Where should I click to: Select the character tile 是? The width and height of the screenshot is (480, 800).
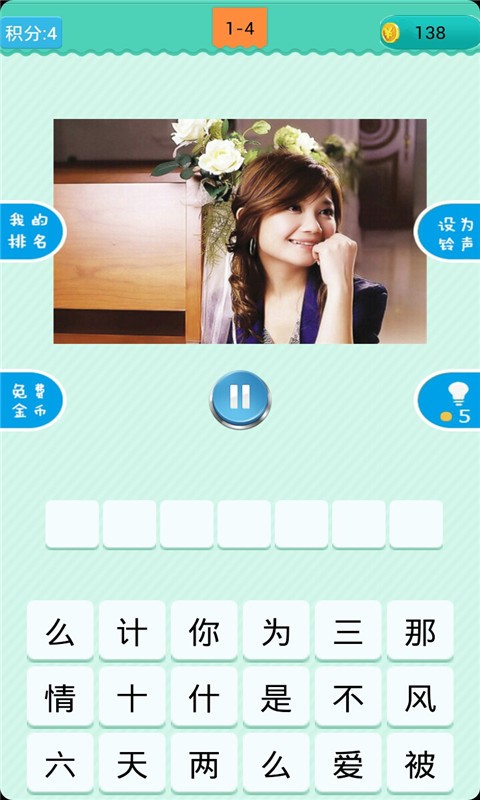[276, 697]
